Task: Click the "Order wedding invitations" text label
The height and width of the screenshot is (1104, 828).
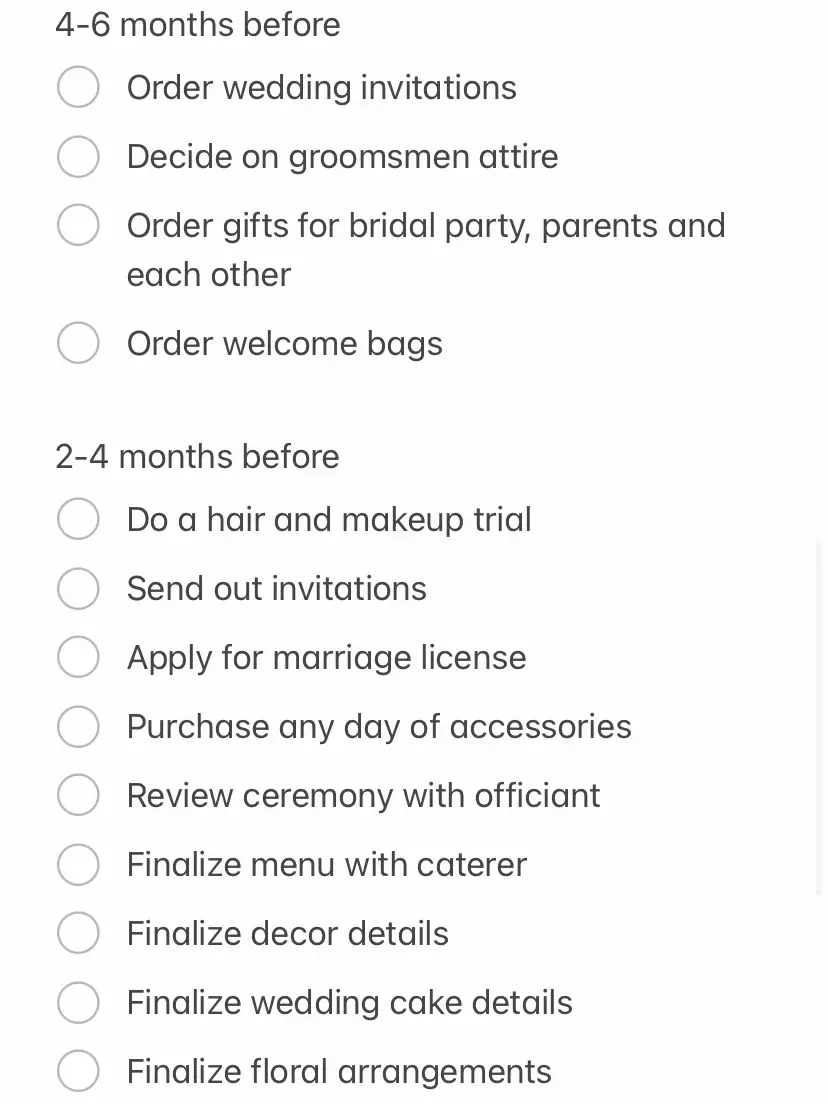Action: click(x=321, y=87)
